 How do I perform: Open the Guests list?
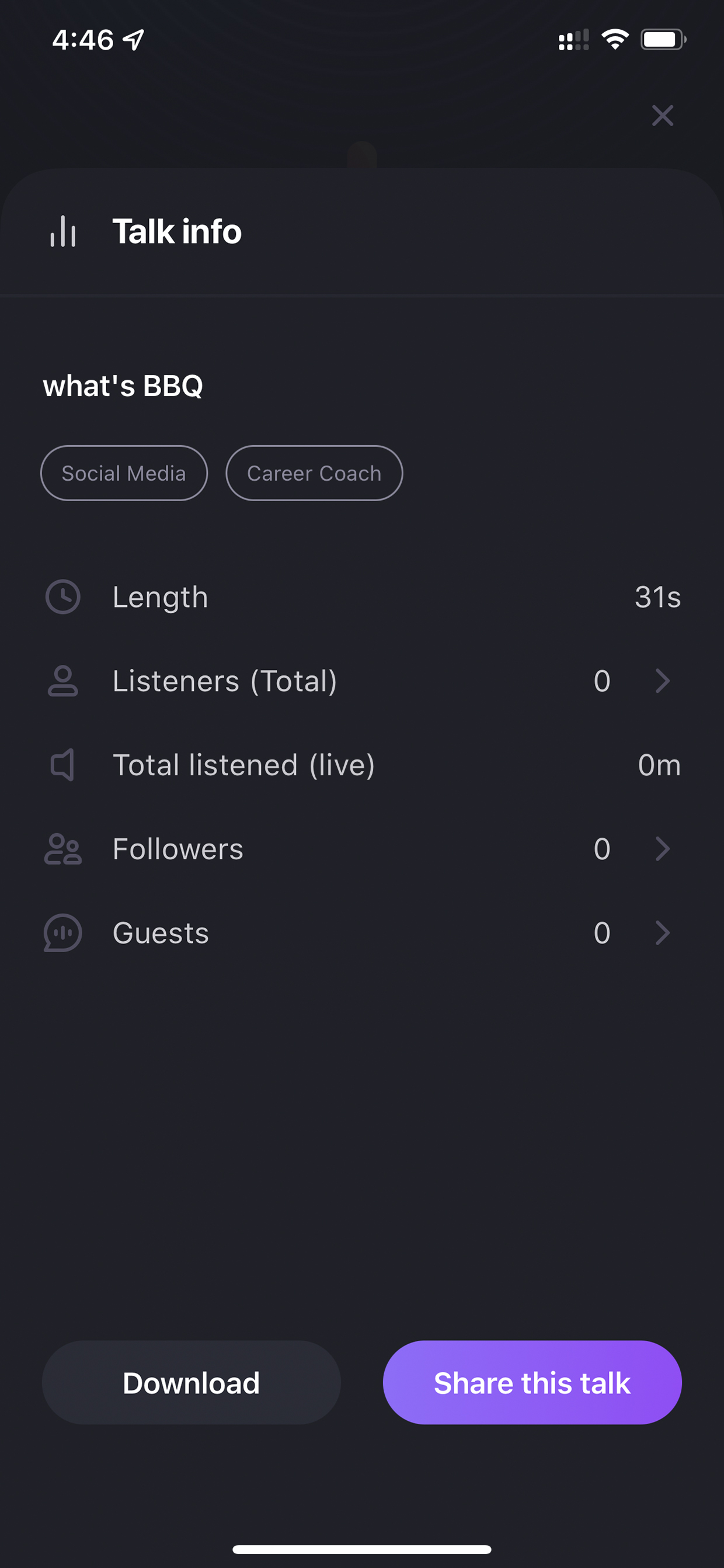point(362,932)
